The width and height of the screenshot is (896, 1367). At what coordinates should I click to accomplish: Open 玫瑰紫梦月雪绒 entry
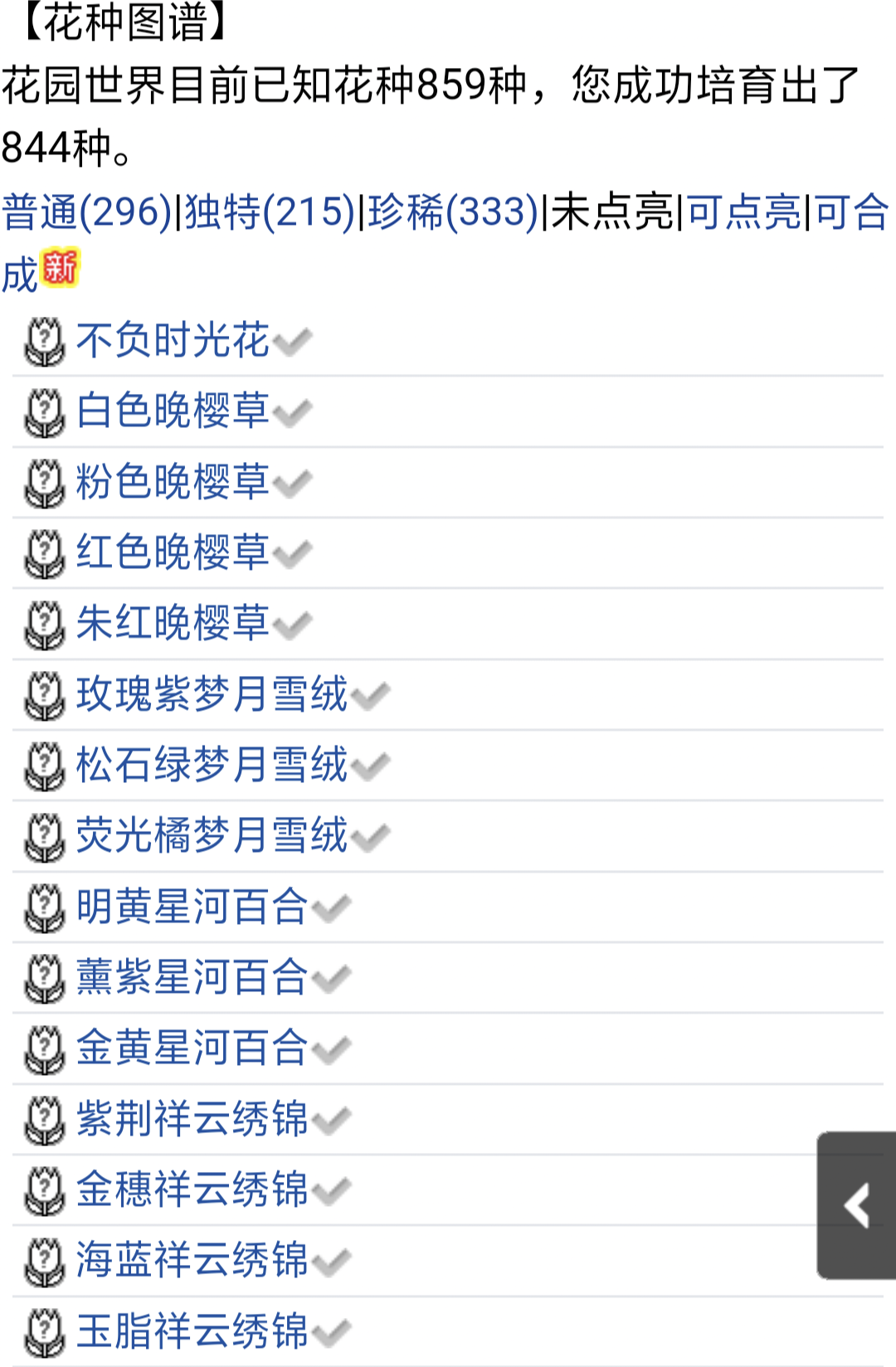pos(212,694)
